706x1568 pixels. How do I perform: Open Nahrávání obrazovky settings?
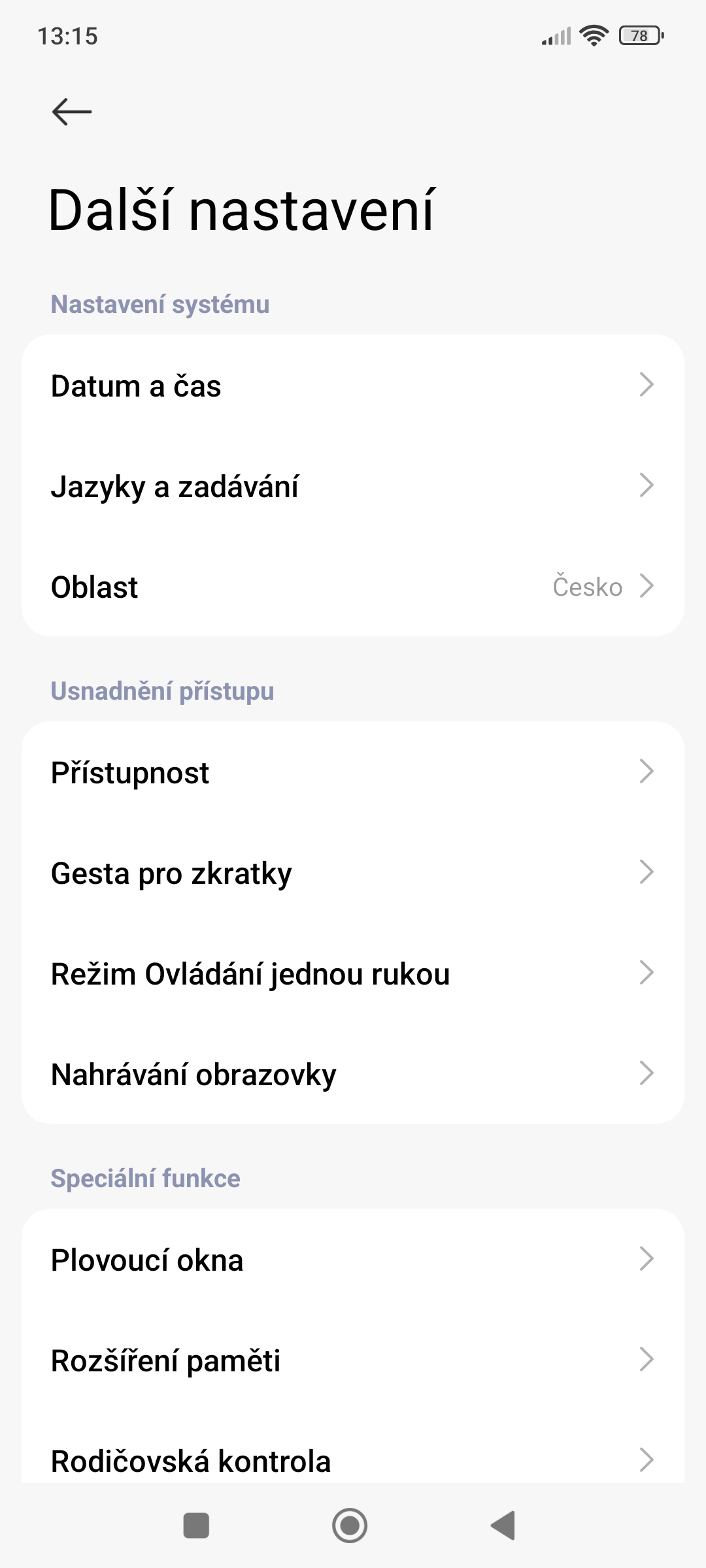353,1074
